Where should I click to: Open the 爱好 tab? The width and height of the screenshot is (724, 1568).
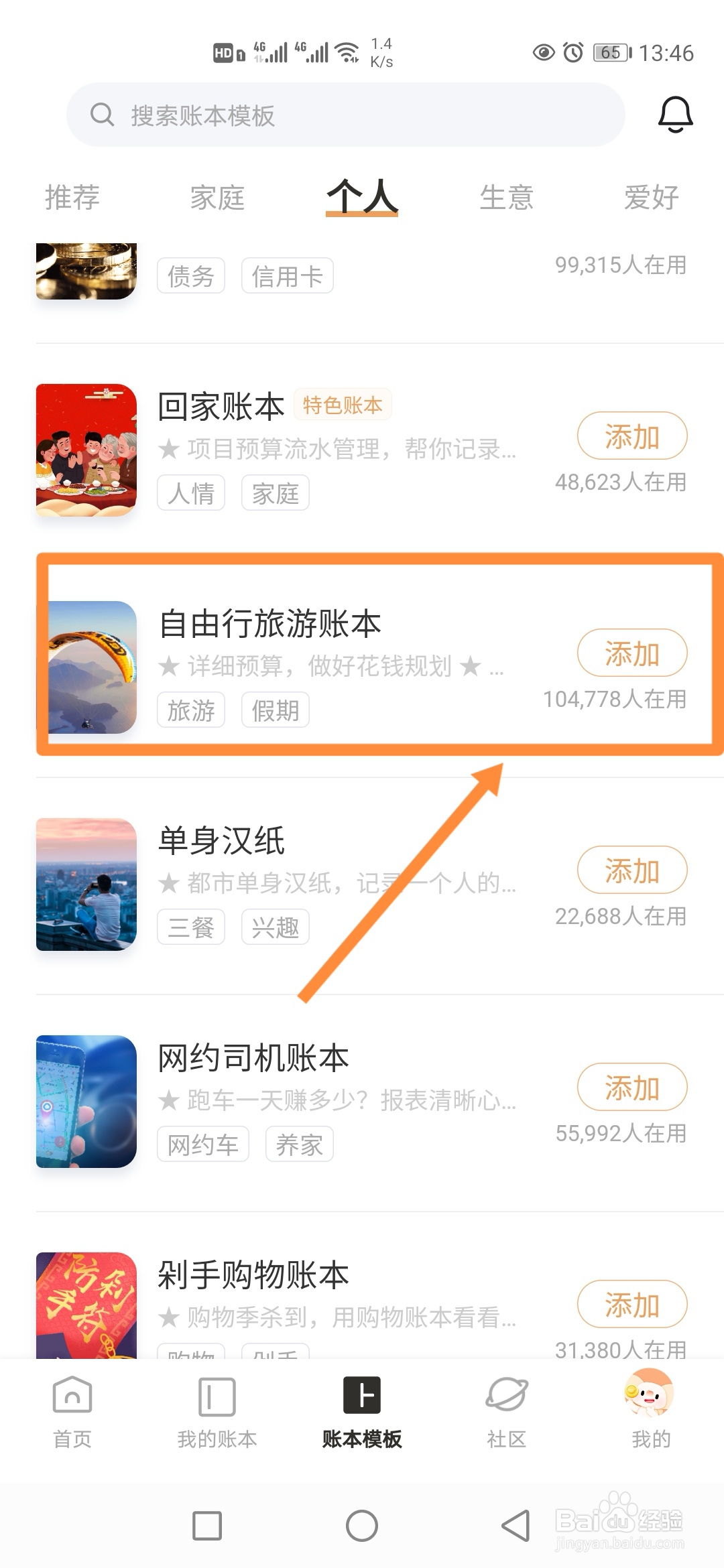651,196
